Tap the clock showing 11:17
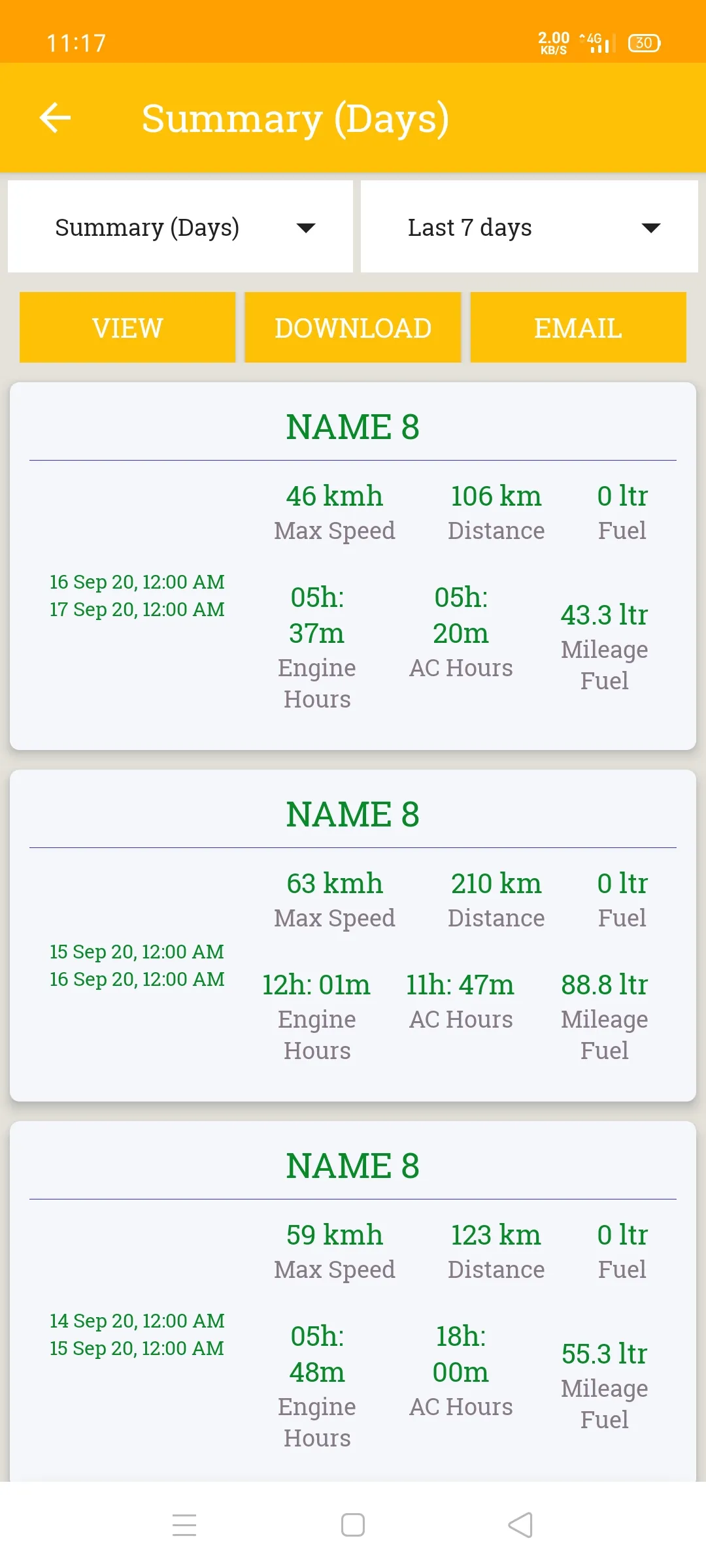The height and width of the screenshot is (1568, 706). (75, 42)
